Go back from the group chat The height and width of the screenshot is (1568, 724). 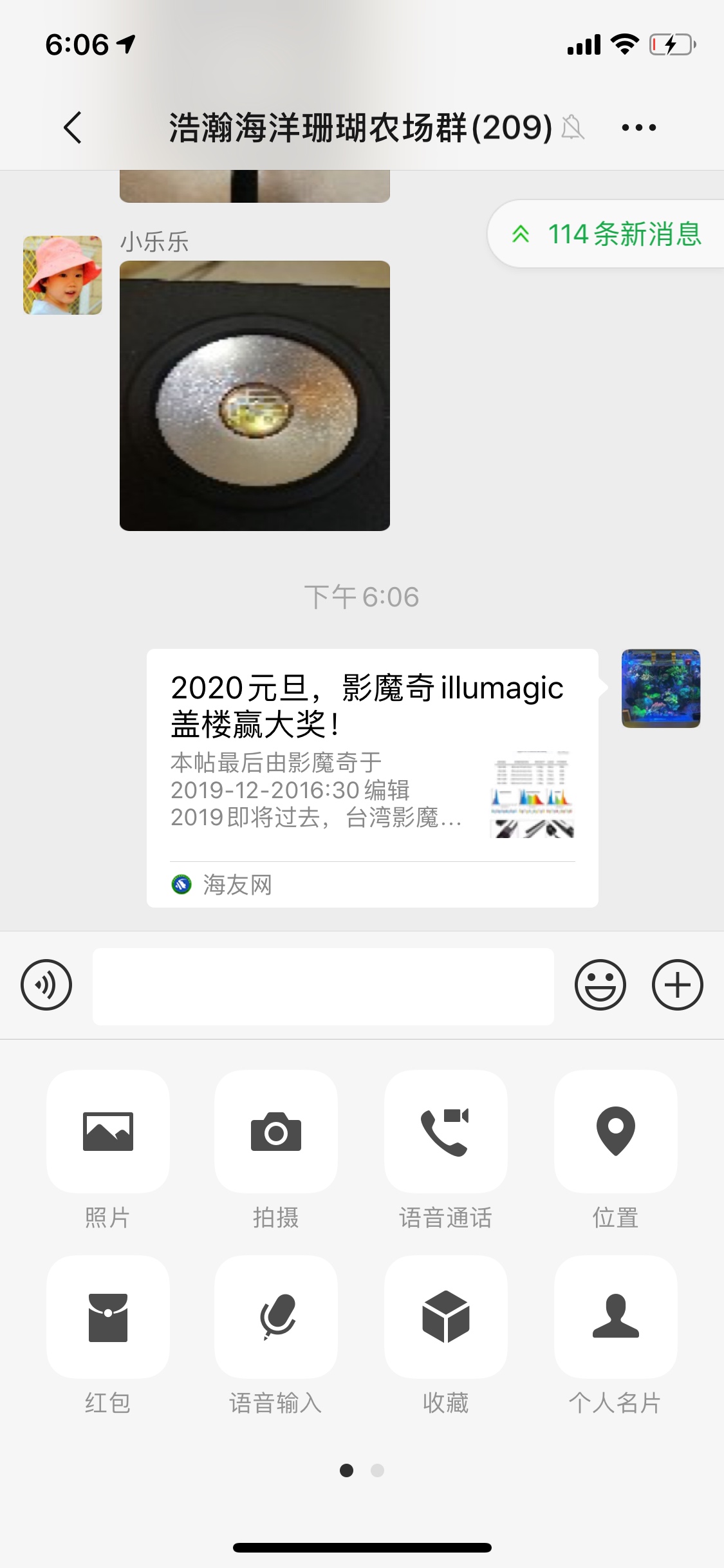pyautogui.click(x=73, y=127)
